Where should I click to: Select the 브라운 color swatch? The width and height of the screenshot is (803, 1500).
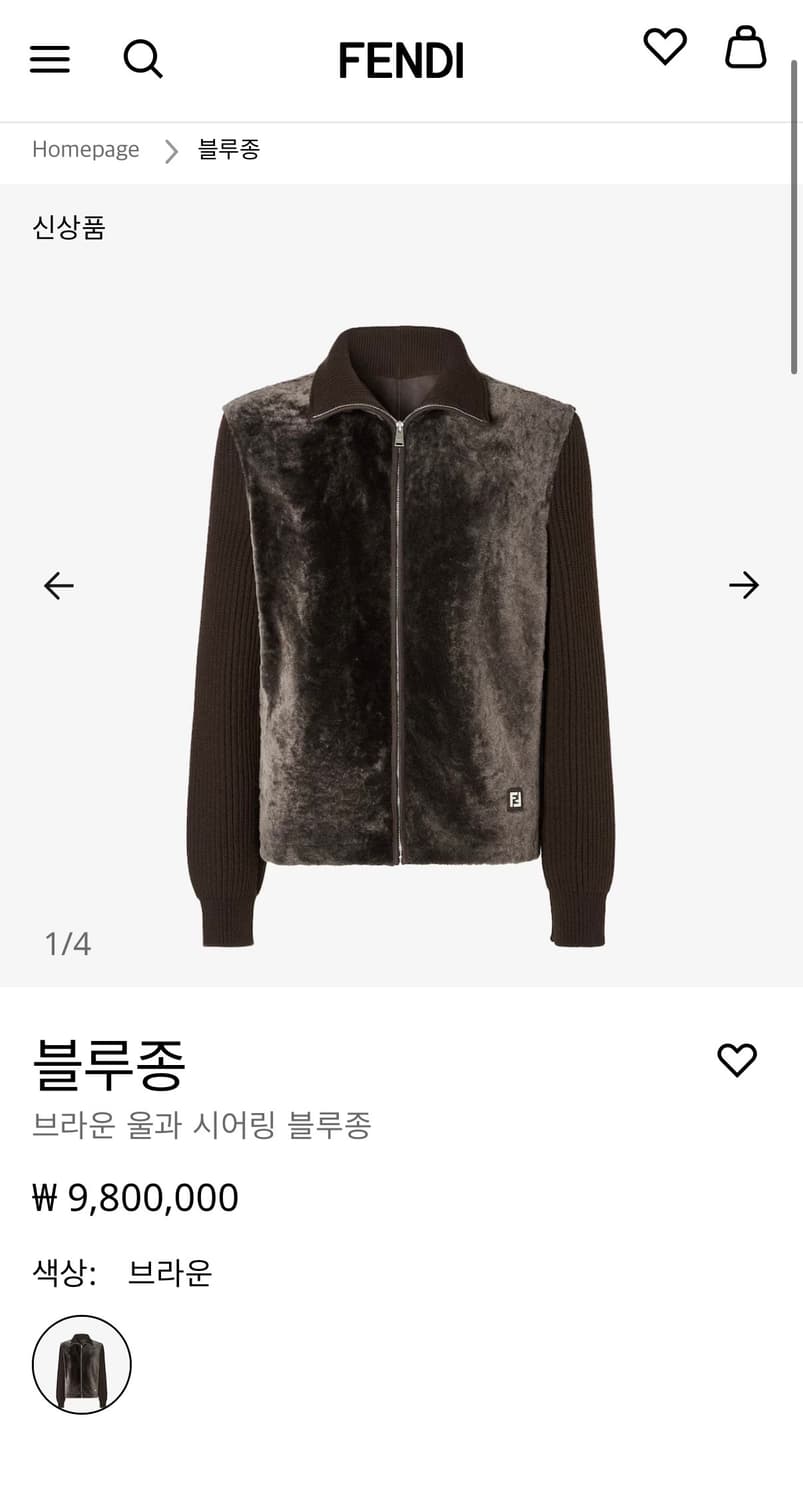[x=81, y=1362]
